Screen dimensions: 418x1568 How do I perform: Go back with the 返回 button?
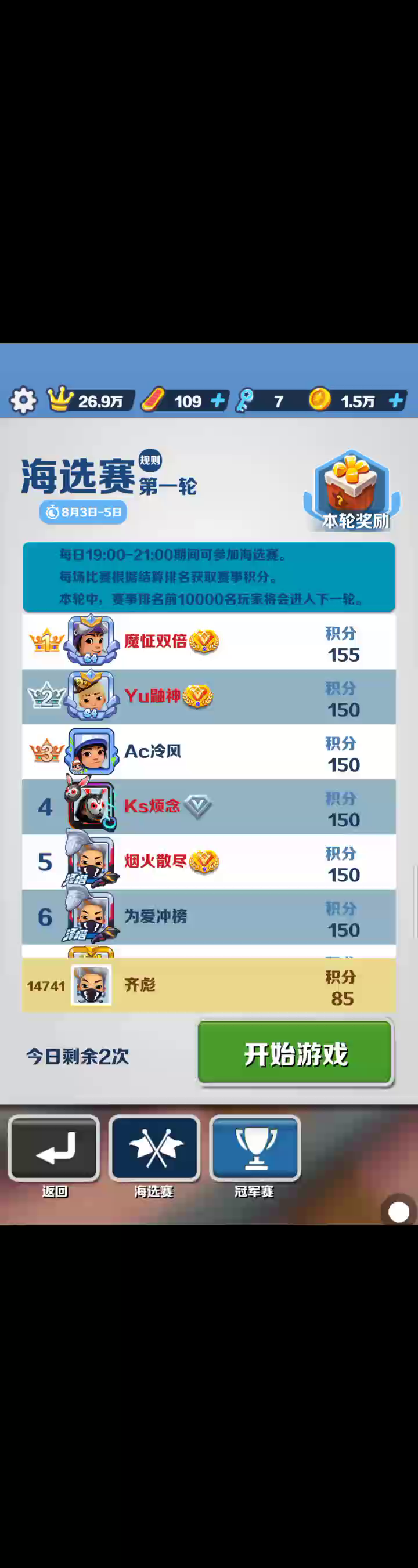54,1150
